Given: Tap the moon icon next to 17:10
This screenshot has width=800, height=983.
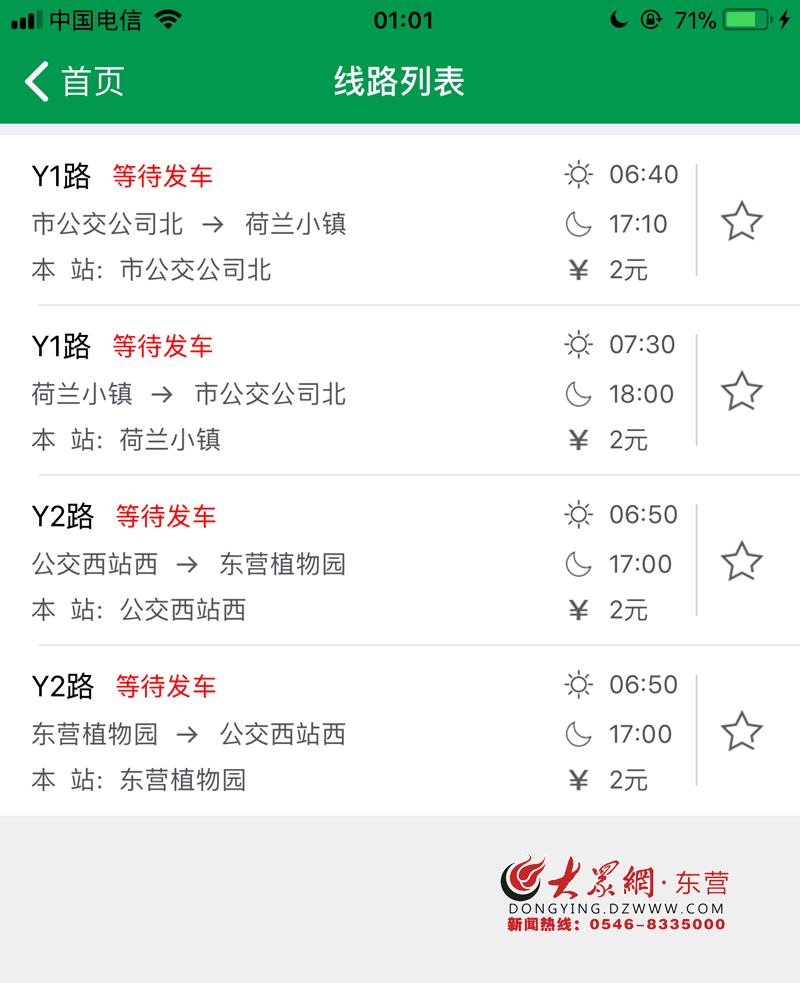Looking at the screenshot, I should pos(578,224).
